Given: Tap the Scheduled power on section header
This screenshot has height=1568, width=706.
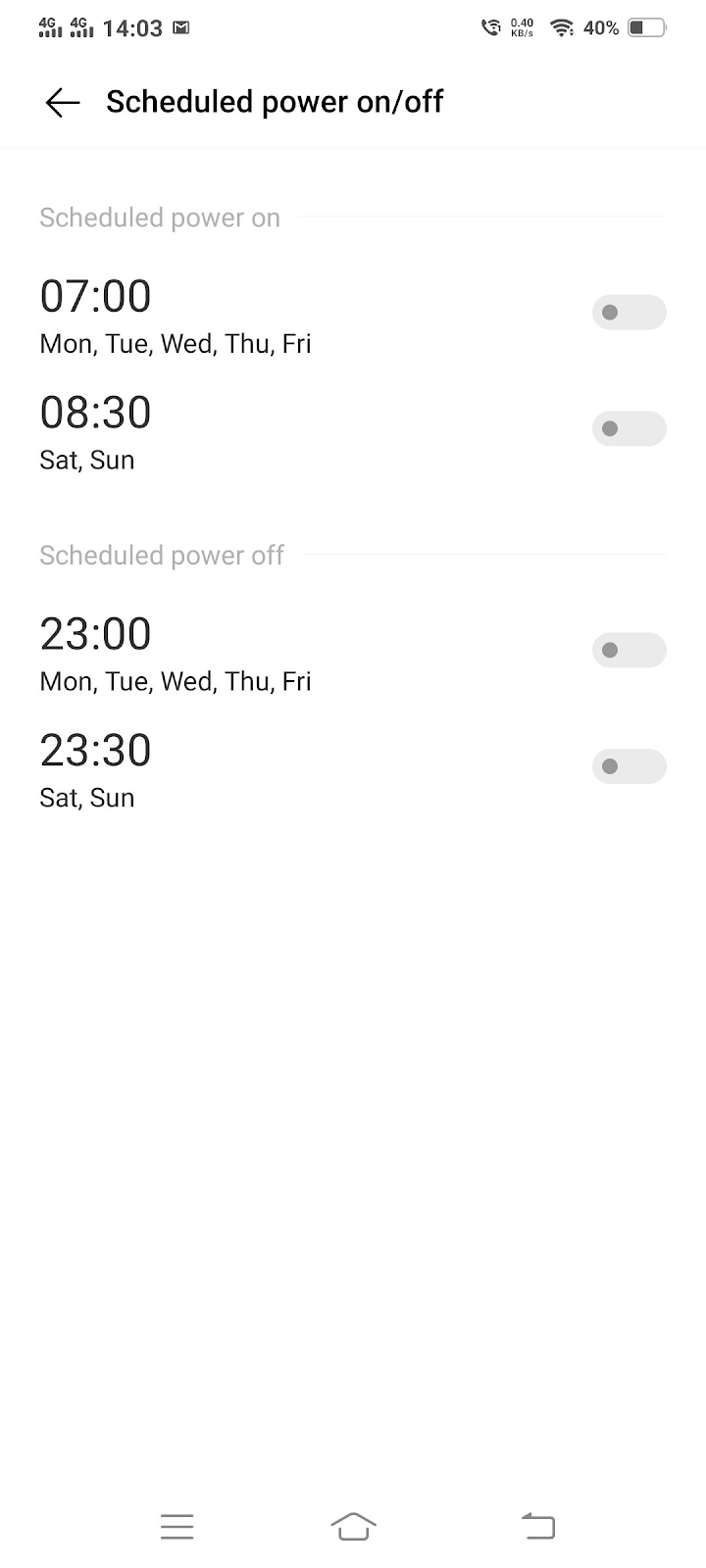Looking at the screenshot, I should point(159,217).
